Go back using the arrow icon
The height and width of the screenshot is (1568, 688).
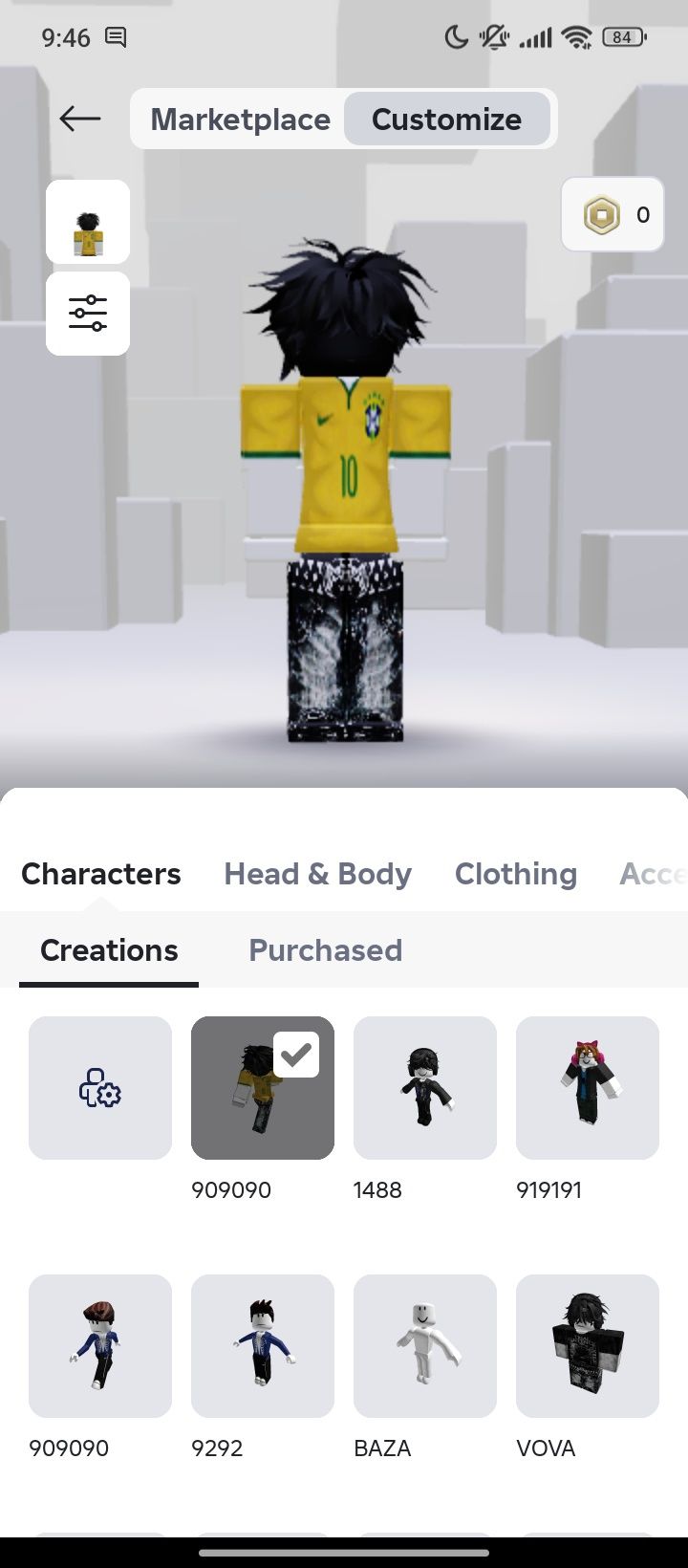coord(79,119)
